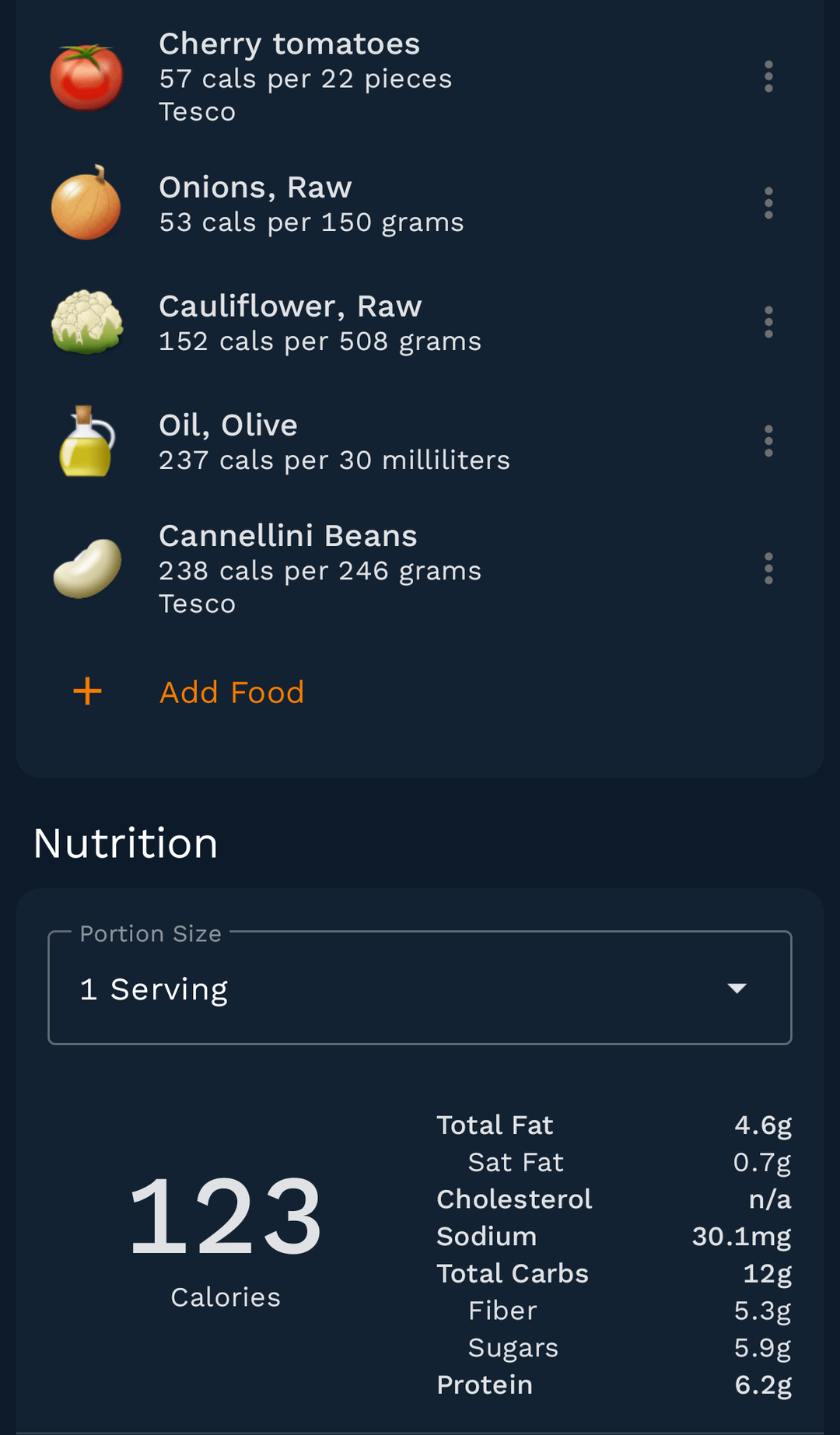Screen dimensions: 840x1435
Task: Open options menu for Cannellini Beans
Action: click(768, 569)
